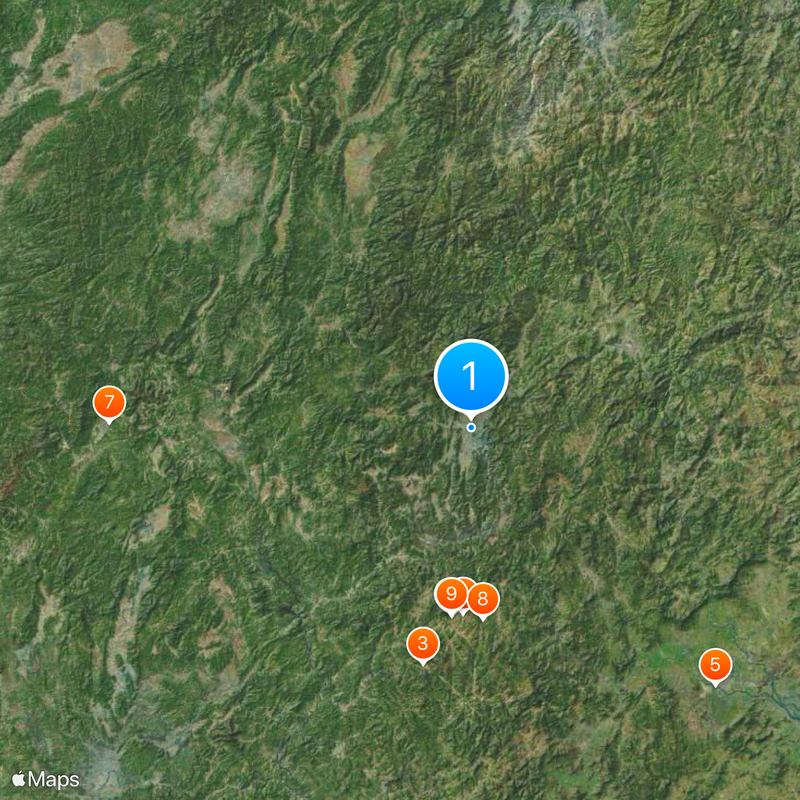
Task: Select the orange pin labeled 8
Action: point(484,599)
